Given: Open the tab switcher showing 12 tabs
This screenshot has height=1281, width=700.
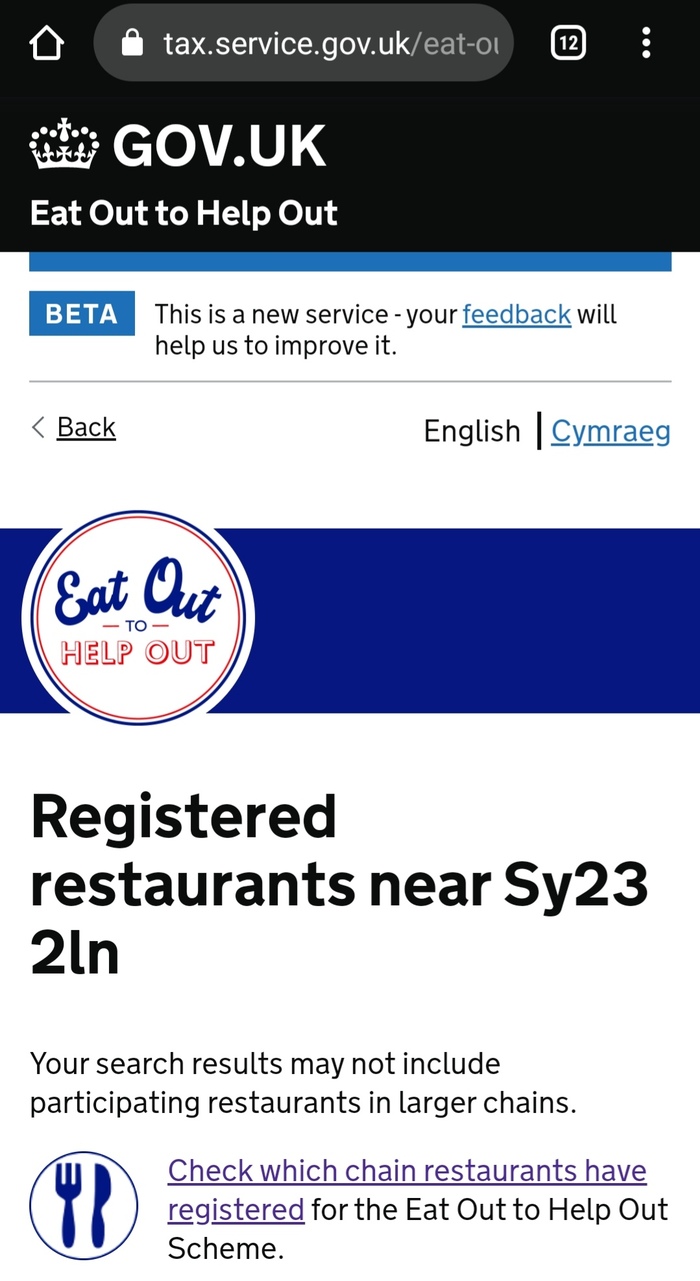Looking at the screenshot, I should coord(567,43).
